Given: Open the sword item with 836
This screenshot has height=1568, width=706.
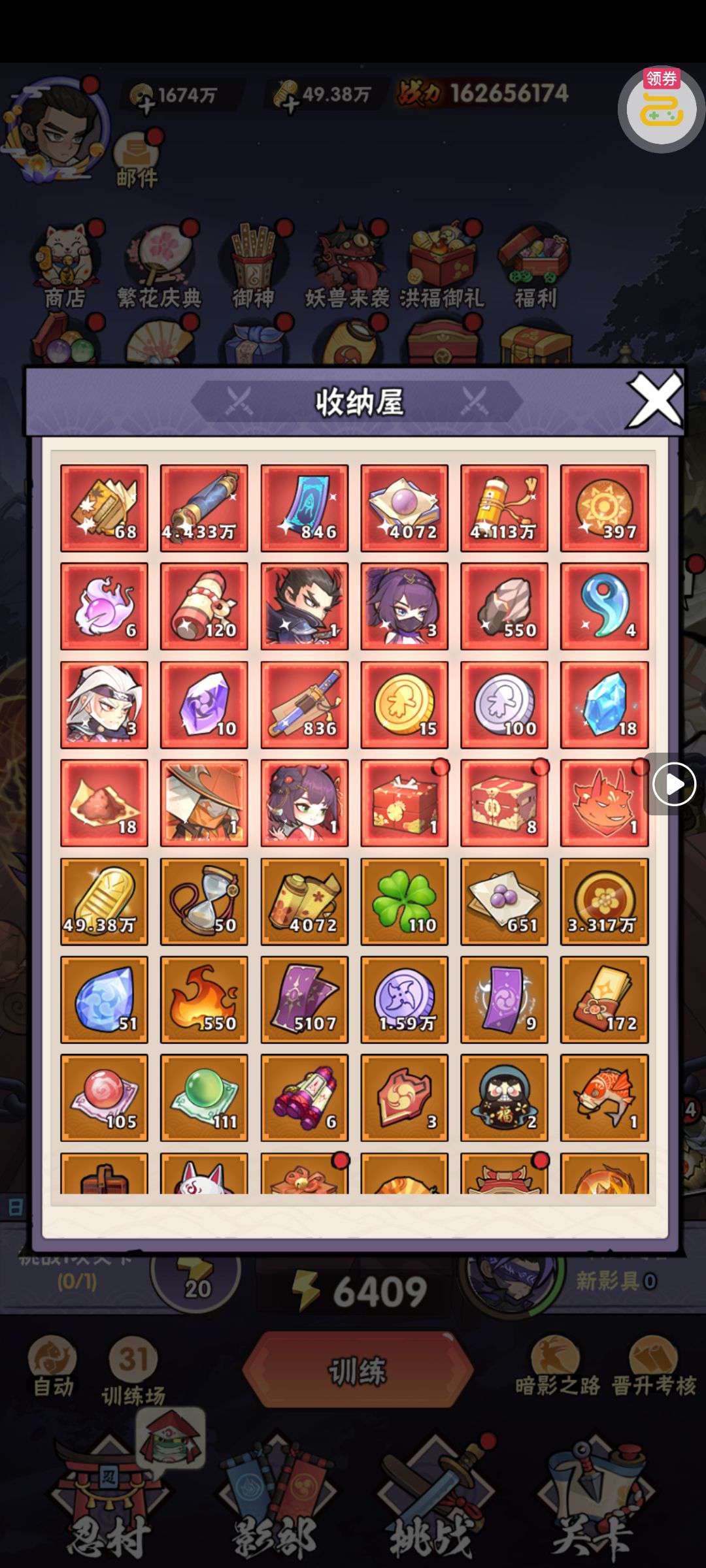Looking at the screenshot, I should click(304, 705).
